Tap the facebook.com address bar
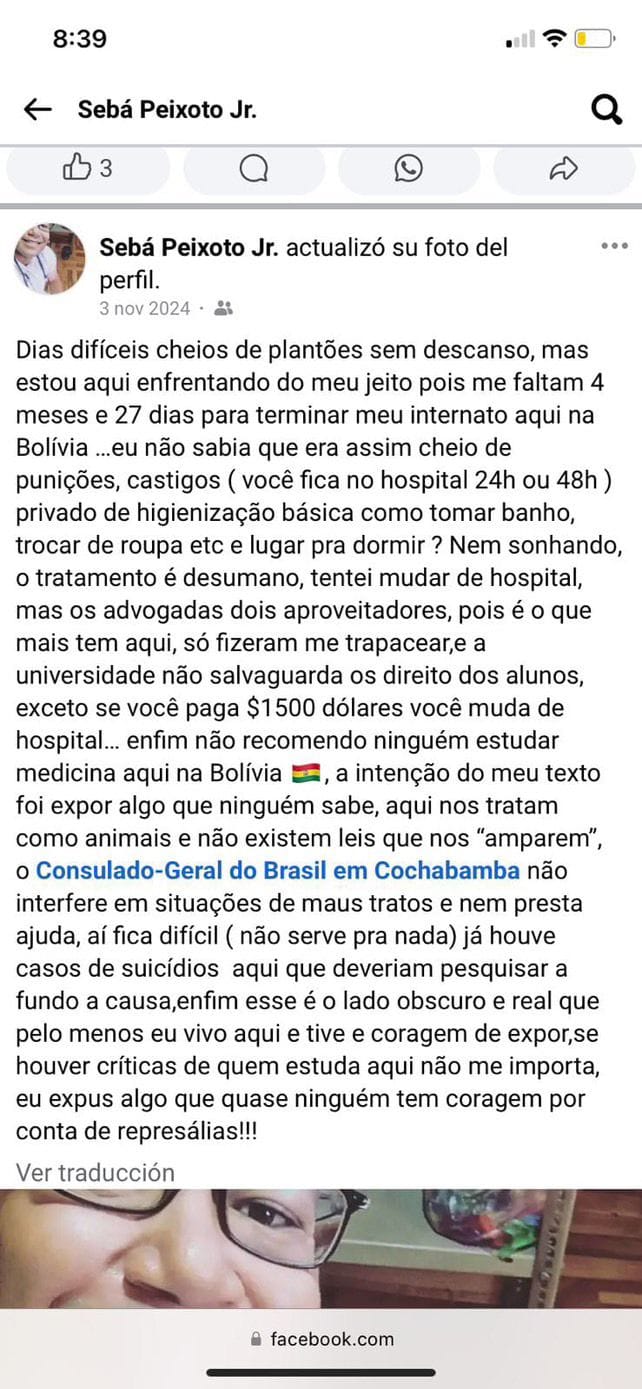The width and height of the screenshot is (642, 1389). pyautogui.click(x=321, y=1338)
